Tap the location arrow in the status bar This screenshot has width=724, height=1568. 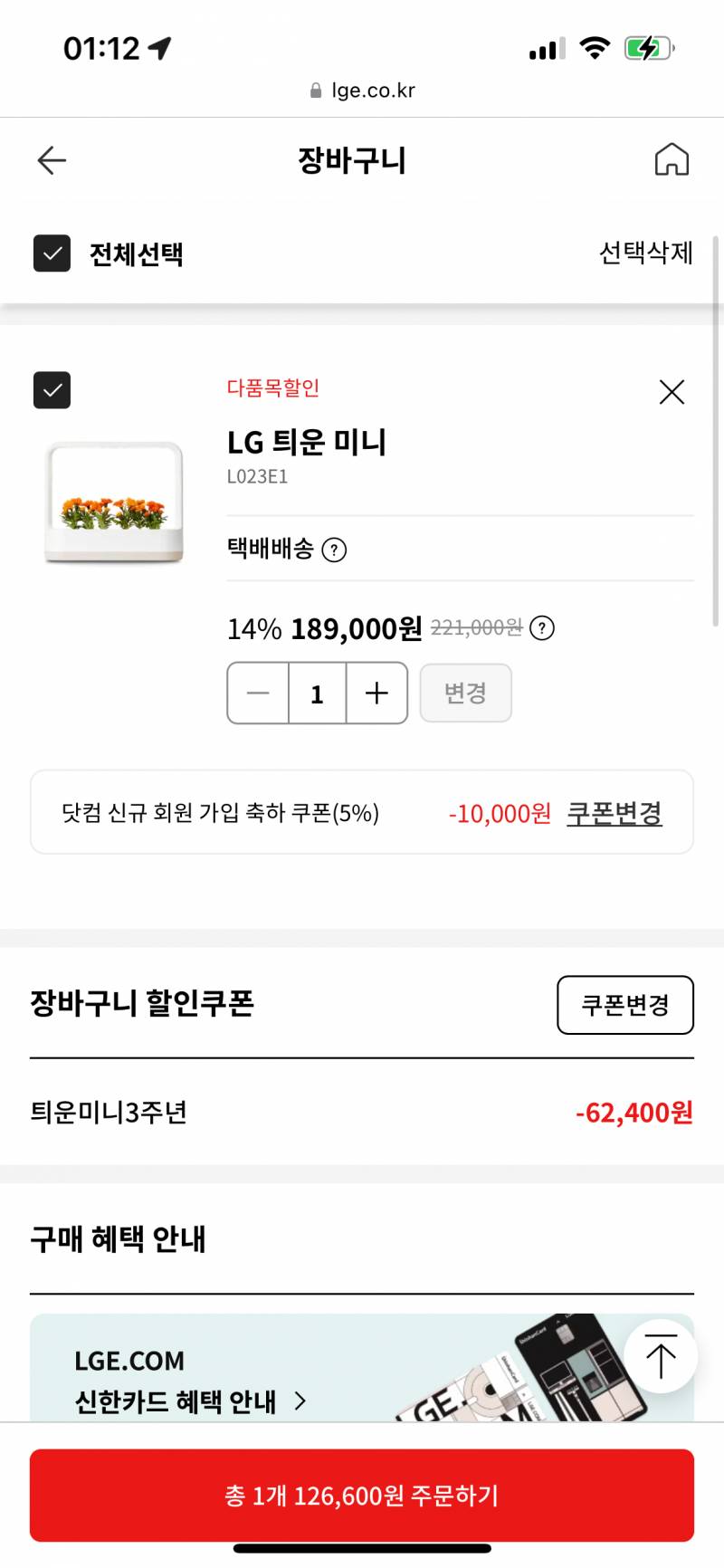(x=160, y=48)
